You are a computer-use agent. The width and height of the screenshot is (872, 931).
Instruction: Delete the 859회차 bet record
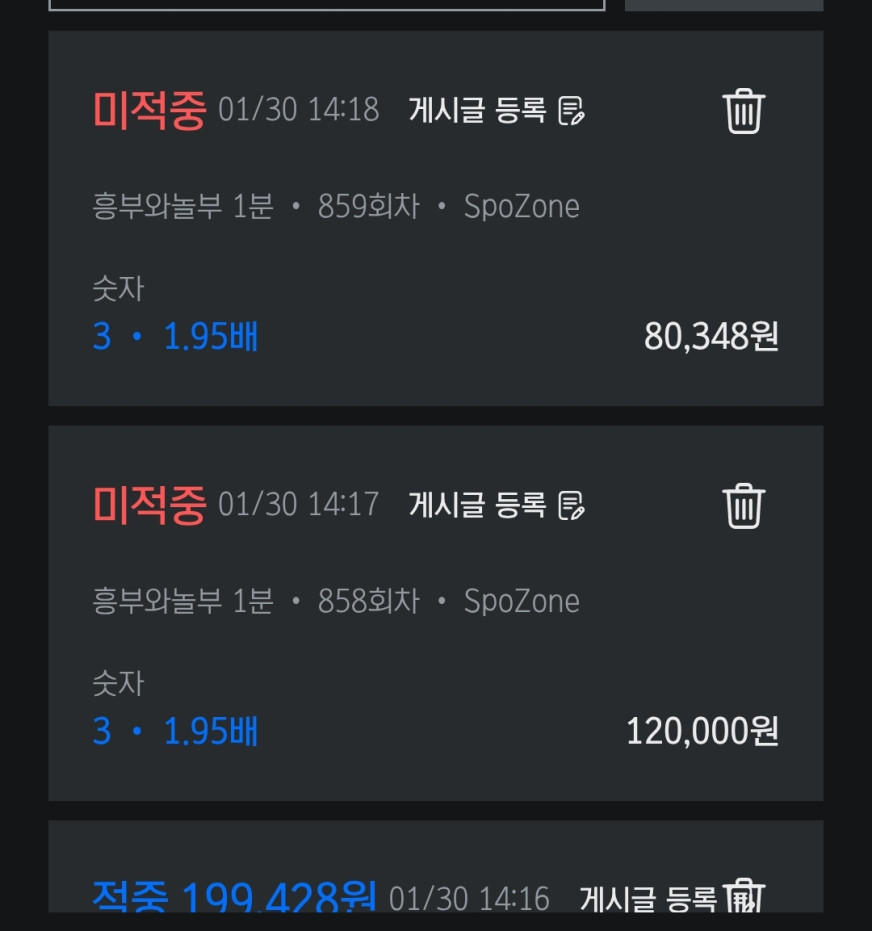point(743,110)
